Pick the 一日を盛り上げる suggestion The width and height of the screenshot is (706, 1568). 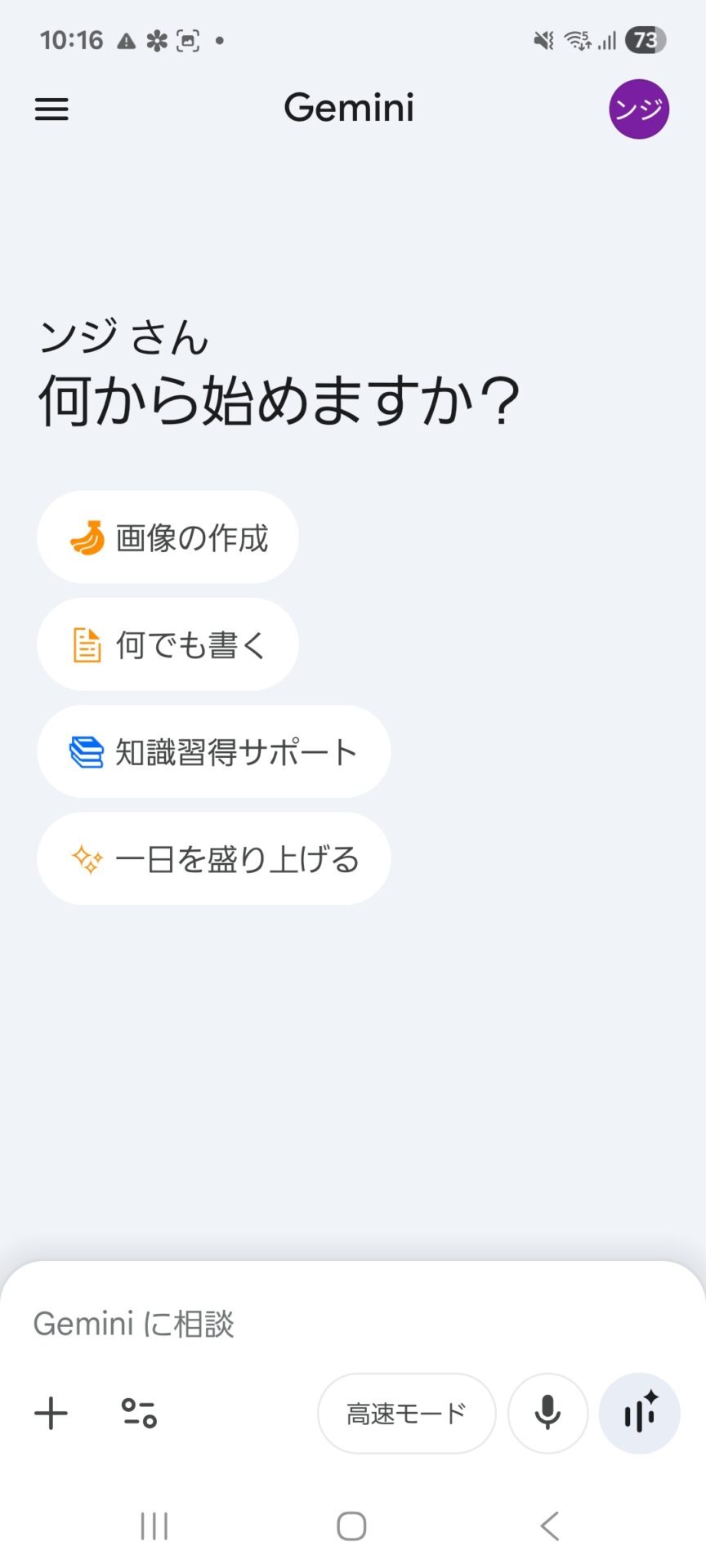[x=213, y=858]
